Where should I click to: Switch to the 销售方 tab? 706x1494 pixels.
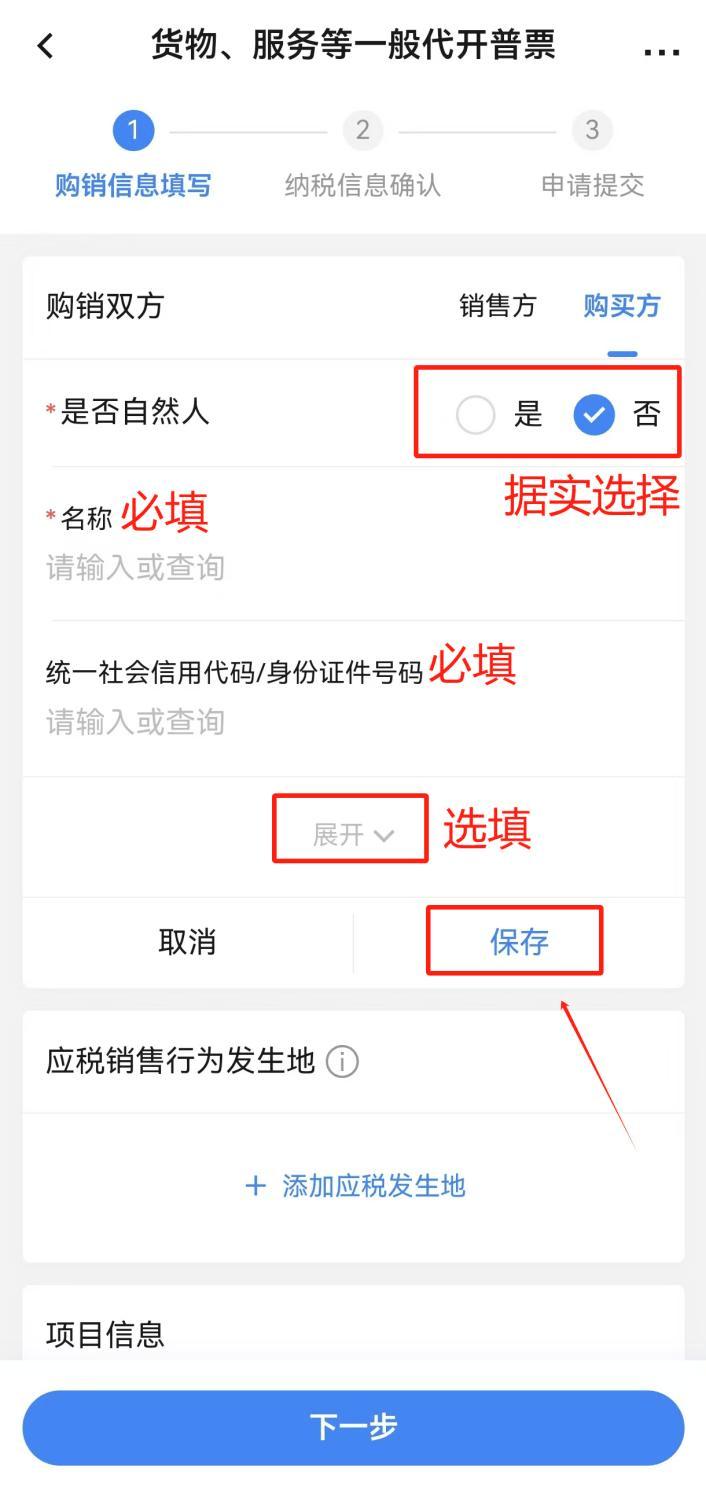pyautogui.click(x=497, y=306)
